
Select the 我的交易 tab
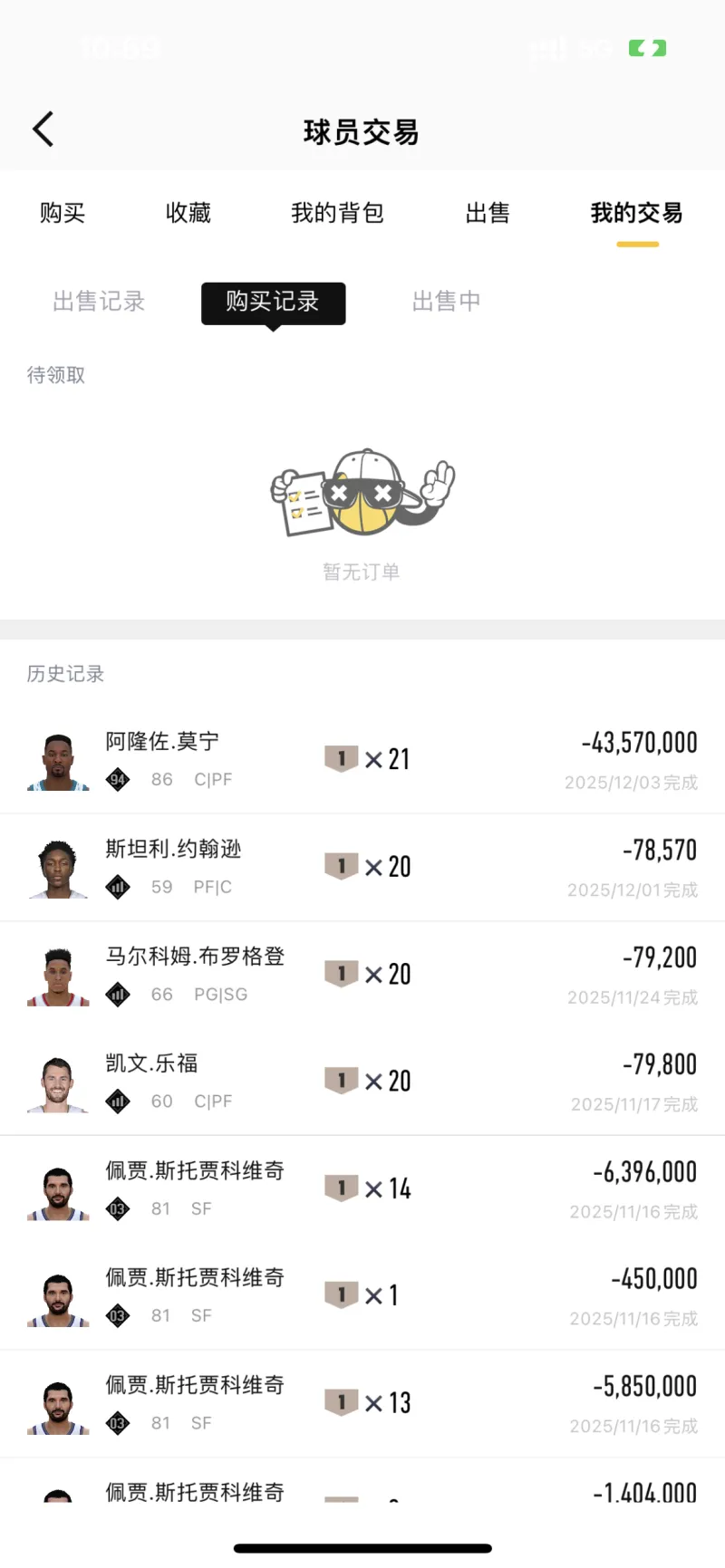pos(636,213)
